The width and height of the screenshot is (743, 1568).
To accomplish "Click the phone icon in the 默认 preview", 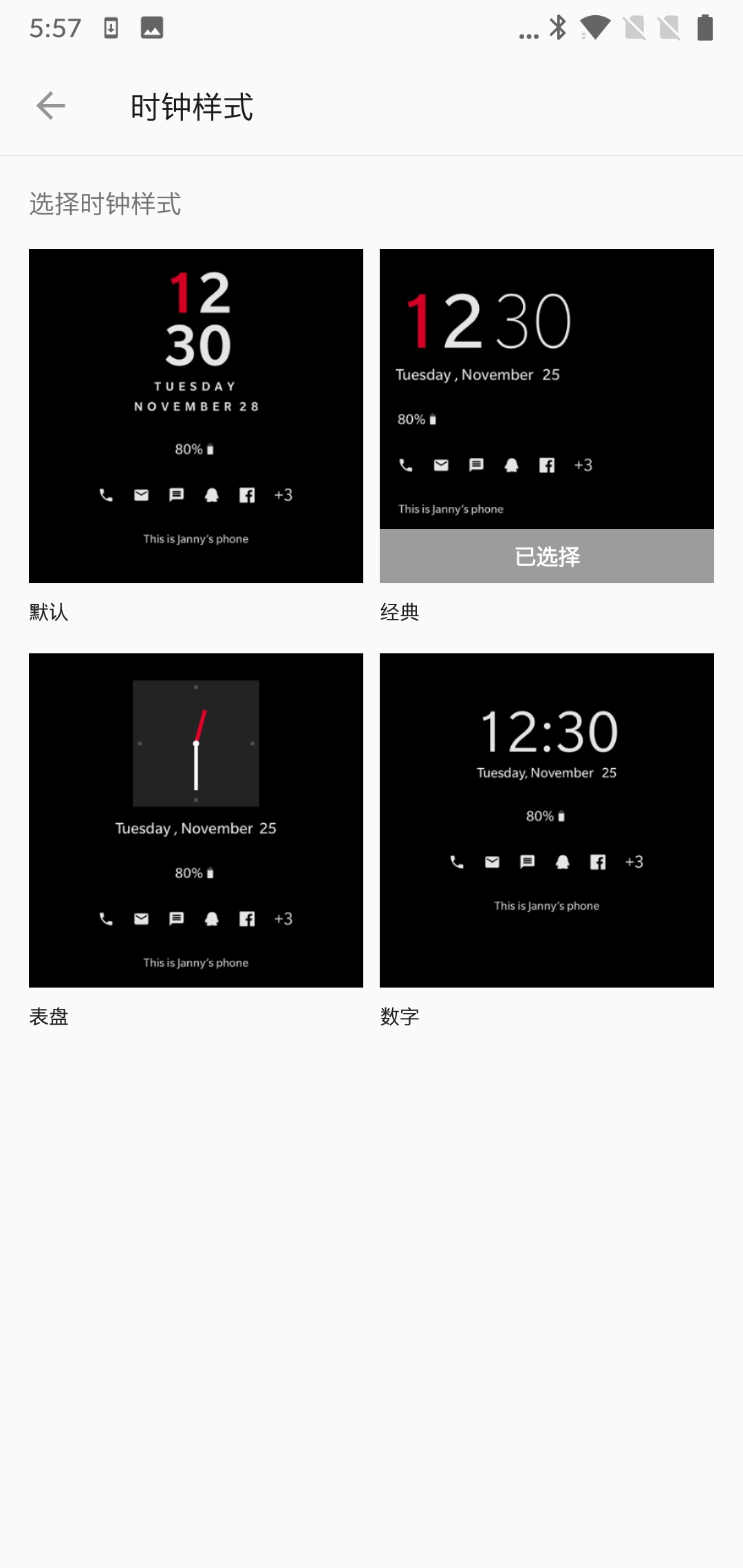I will point(105,494).
